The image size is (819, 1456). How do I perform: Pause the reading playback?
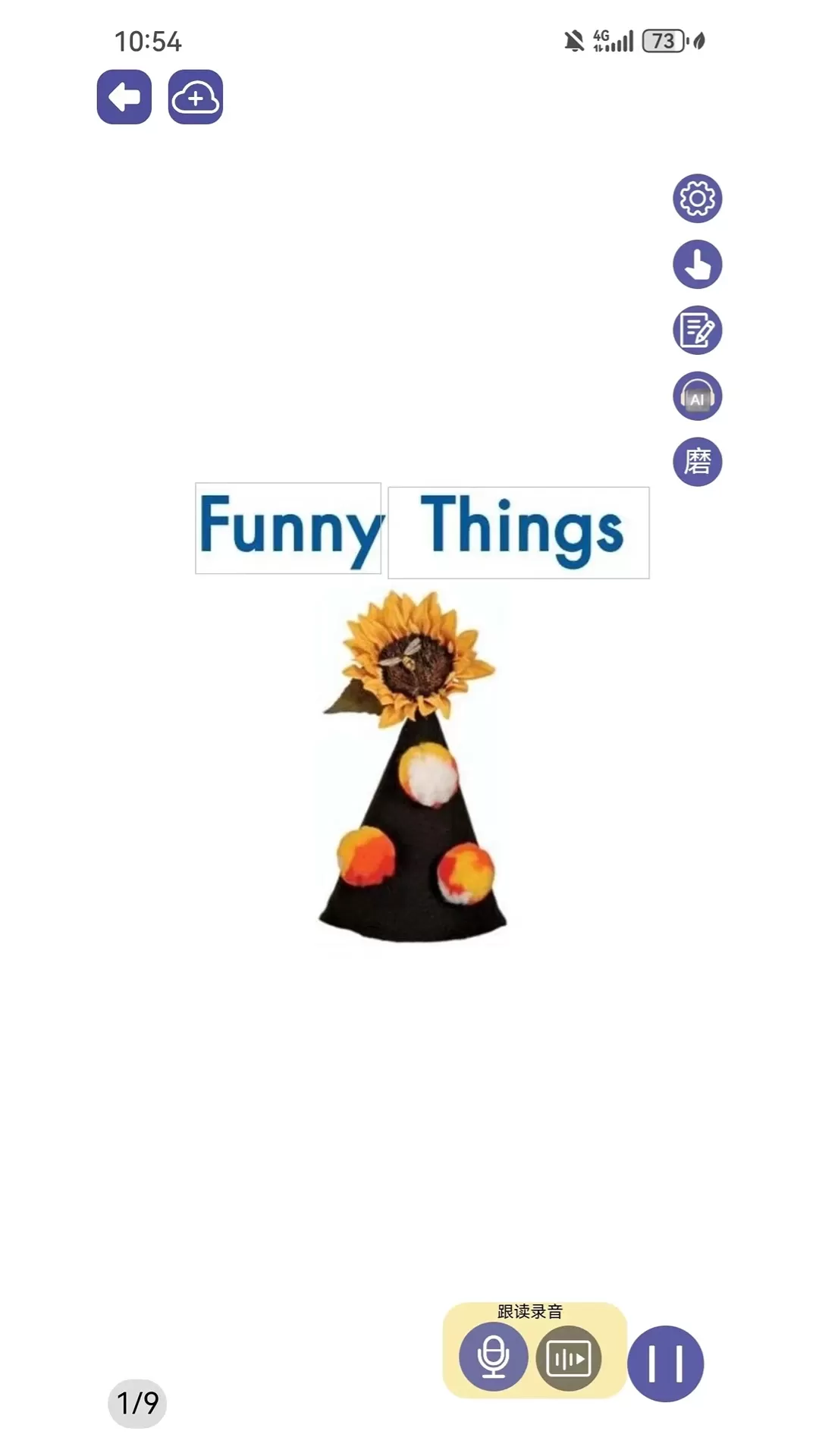665,1363
